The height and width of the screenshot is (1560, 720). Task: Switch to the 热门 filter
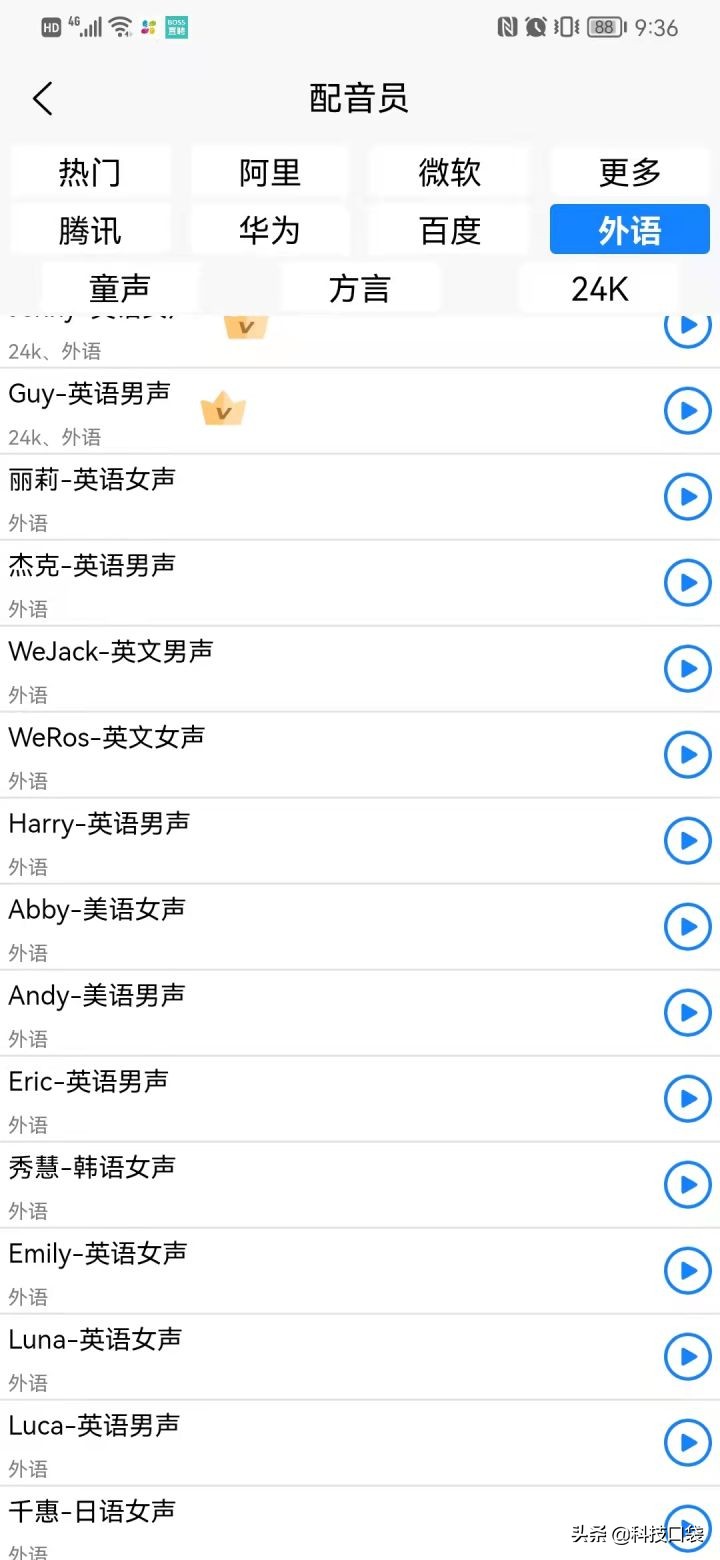[90, 172]
